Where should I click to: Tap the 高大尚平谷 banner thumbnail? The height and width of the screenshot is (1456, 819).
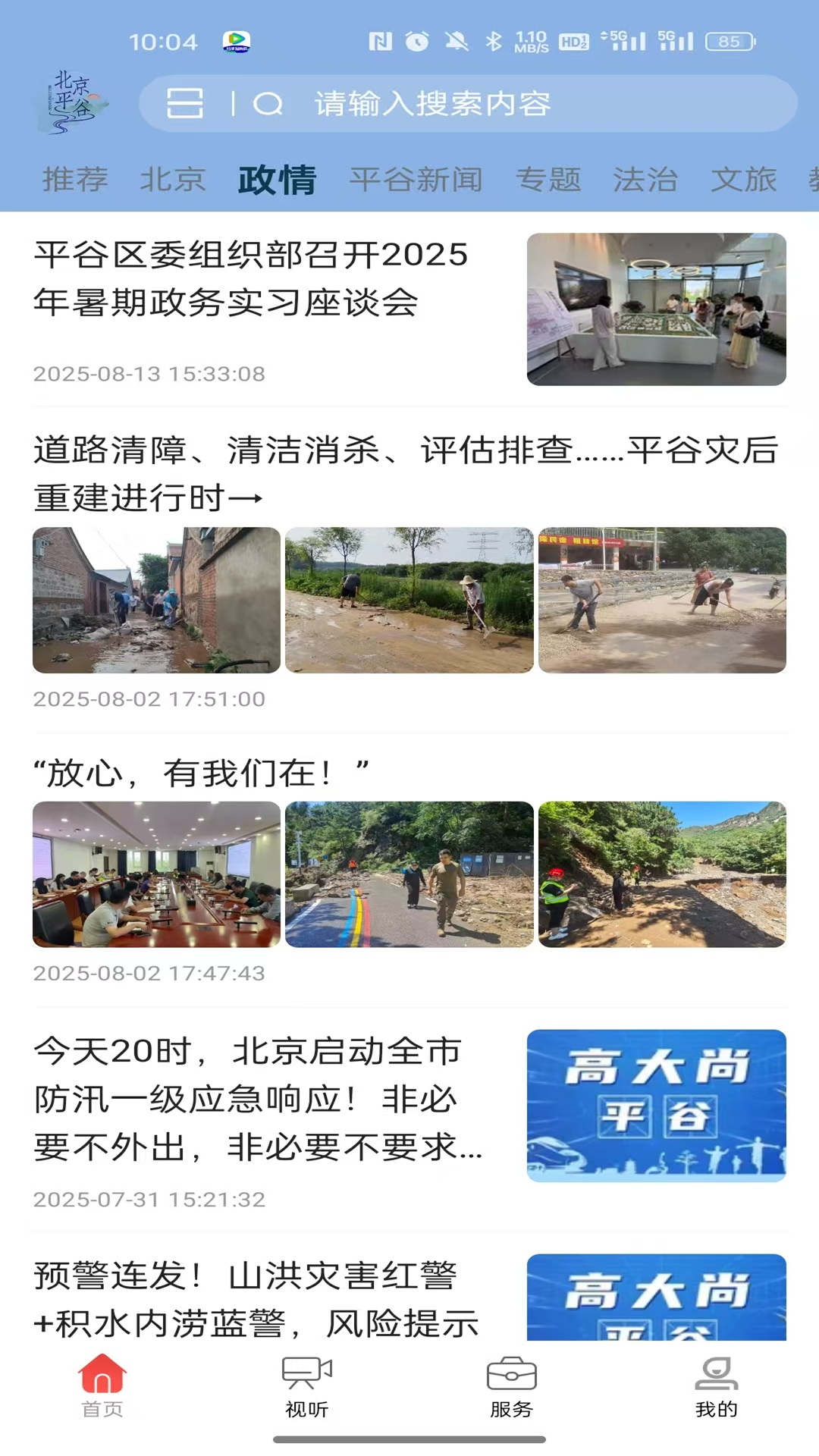[657, 1107]
